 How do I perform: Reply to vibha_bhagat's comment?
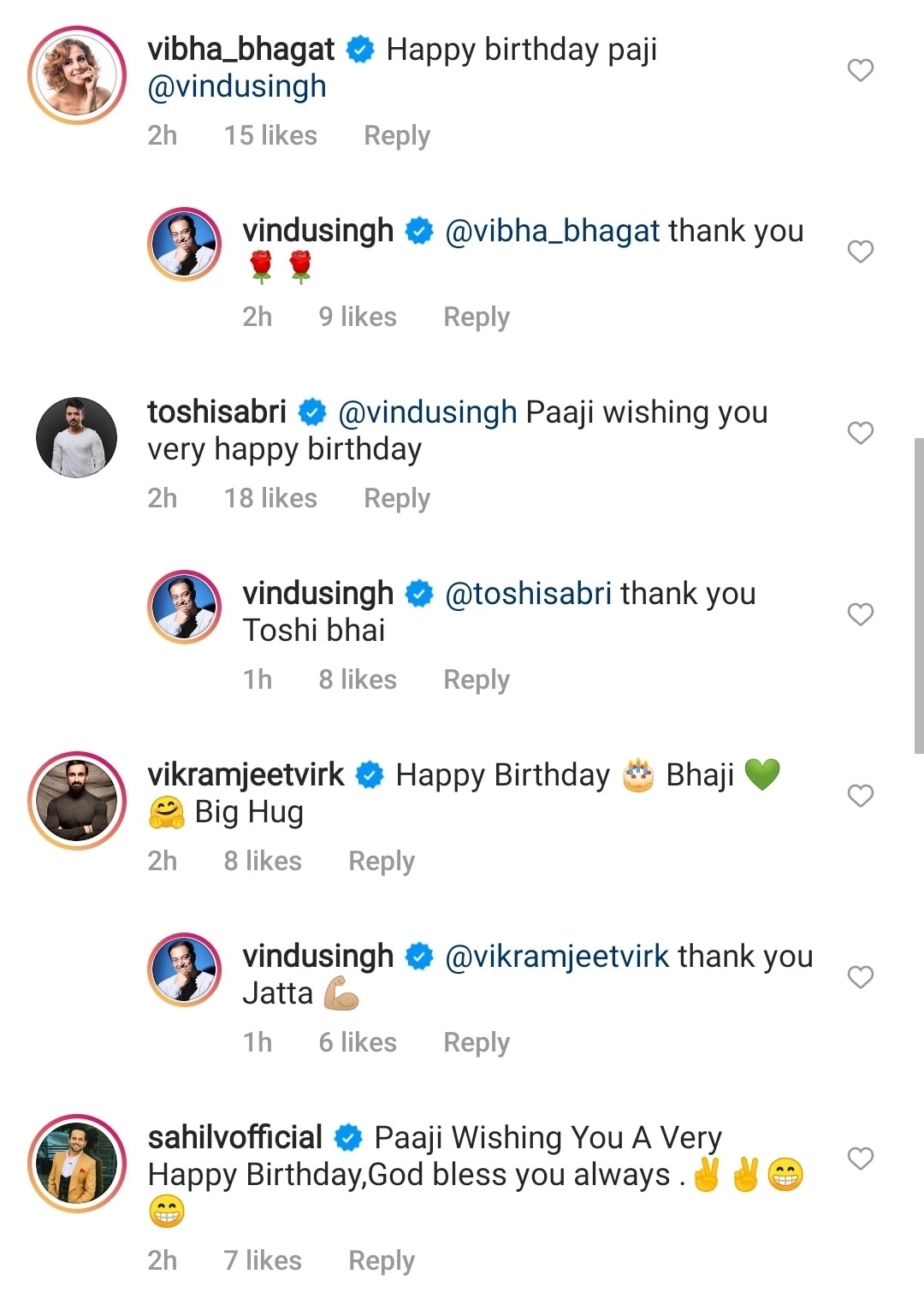pos(396,136)
